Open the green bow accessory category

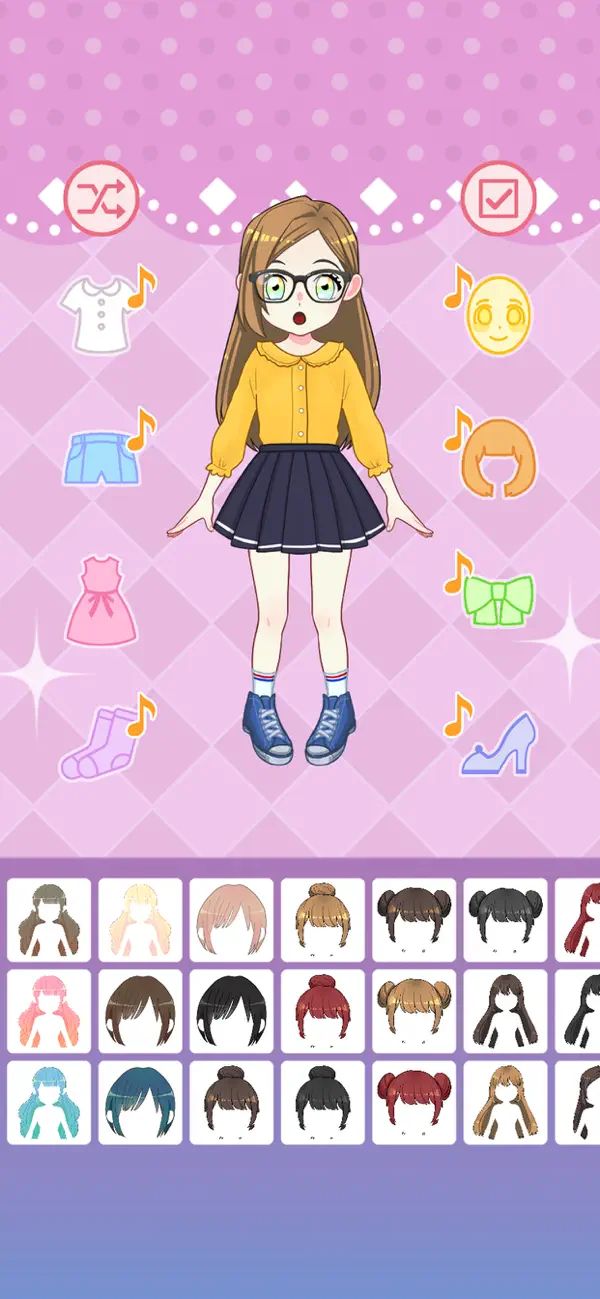point(499,600)
